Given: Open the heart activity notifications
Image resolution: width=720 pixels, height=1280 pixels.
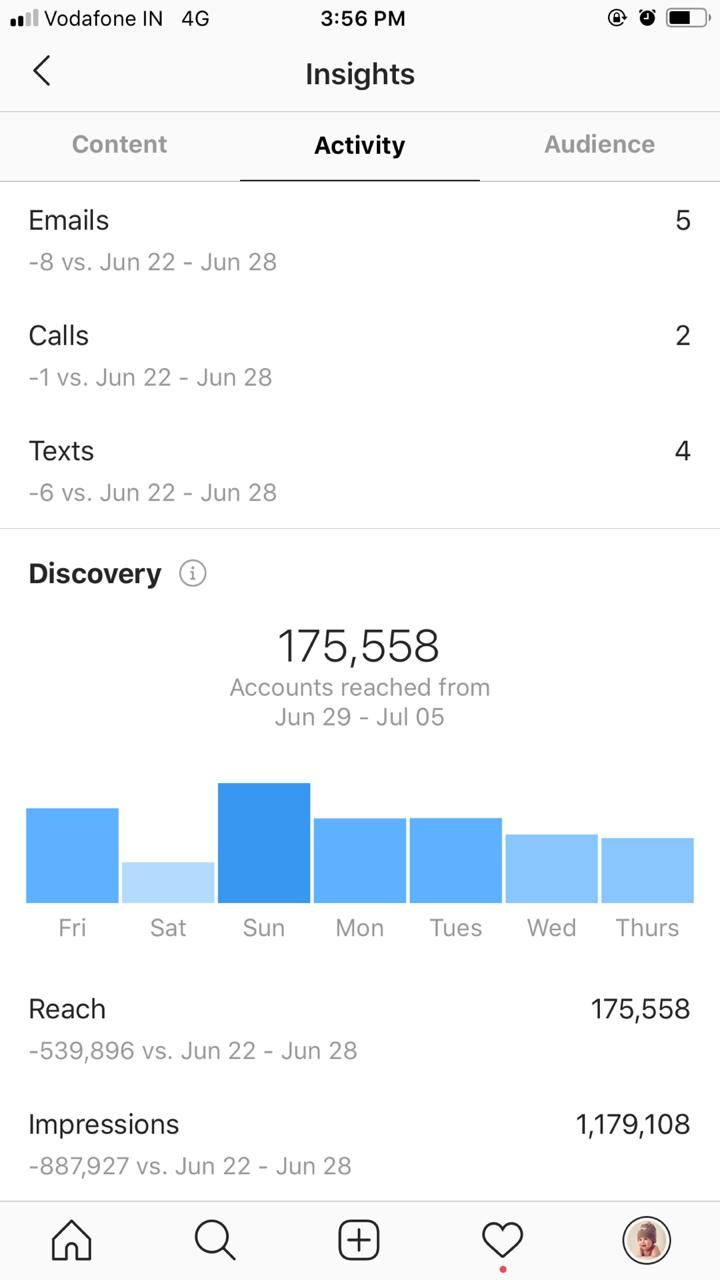Looking at the screenshot, I should click(x=502, y=1241).
